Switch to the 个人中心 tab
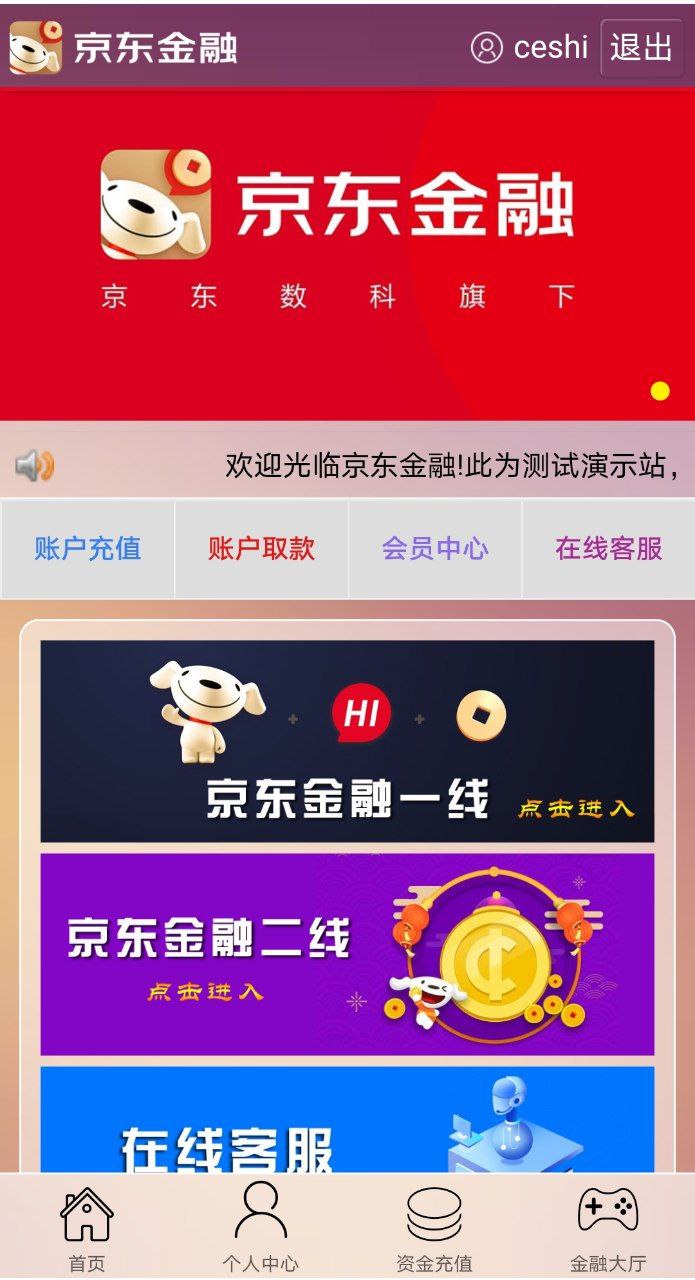 tap(260, 1227)
